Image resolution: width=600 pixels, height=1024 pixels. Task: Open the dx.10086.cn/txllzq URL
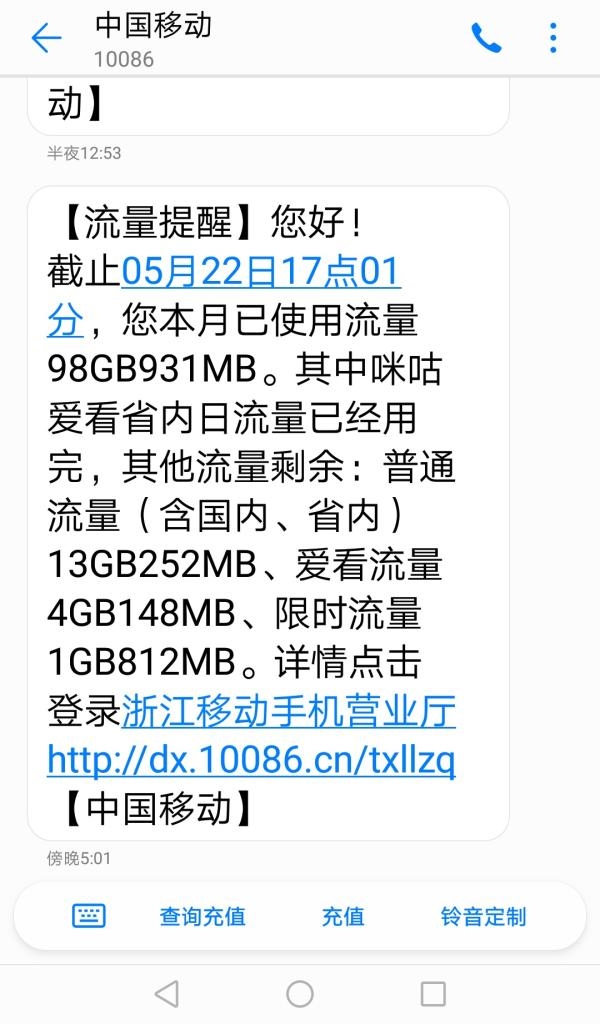(251, 761)
